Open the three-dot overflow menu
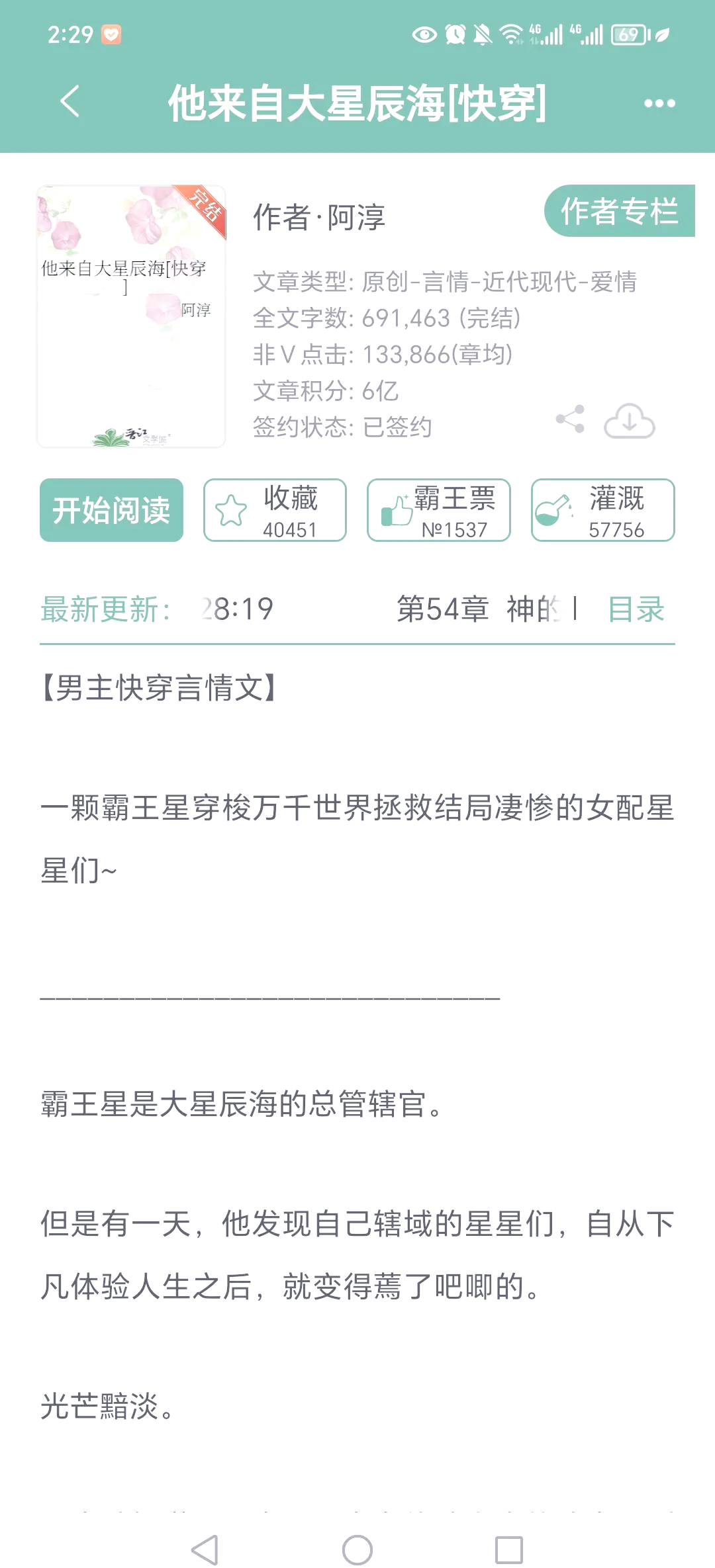 pos(659,103)
